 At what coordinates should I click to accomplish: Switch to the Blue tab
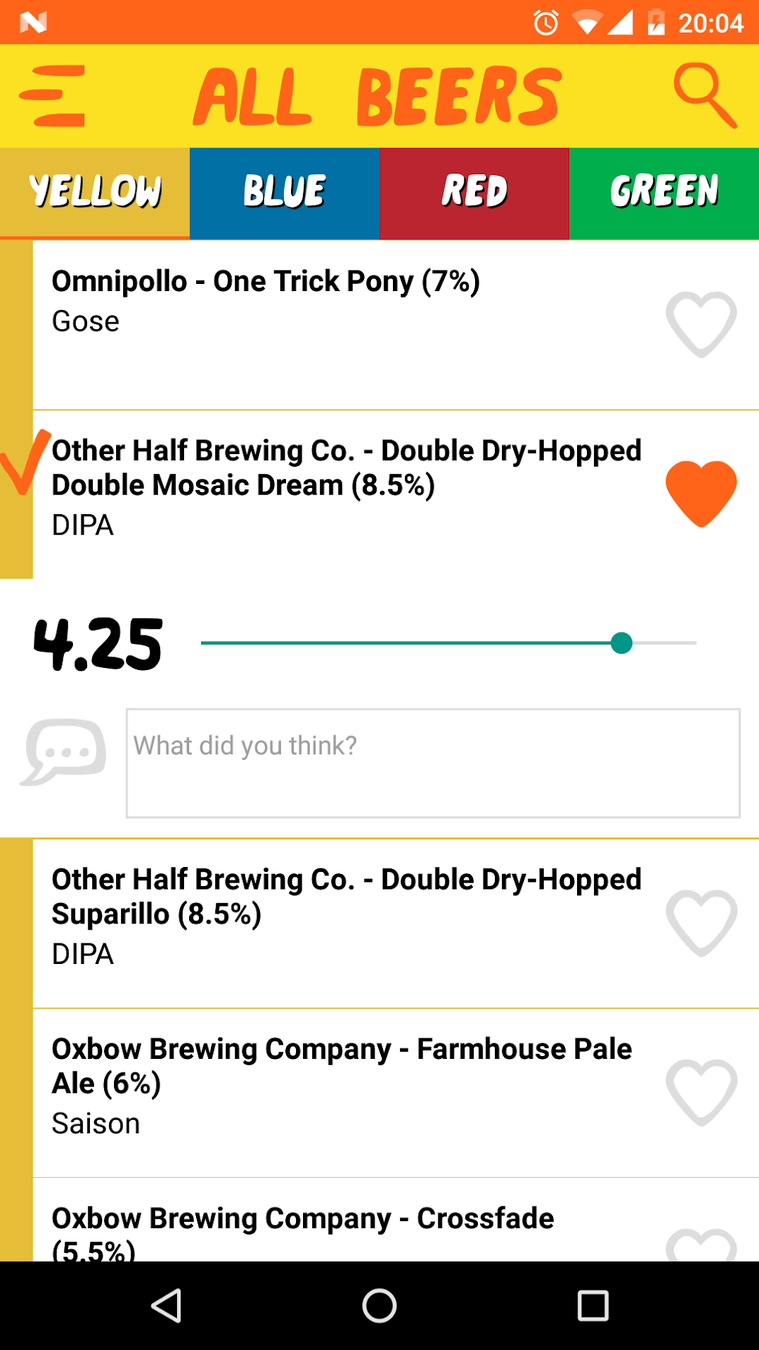coord(284,192)
